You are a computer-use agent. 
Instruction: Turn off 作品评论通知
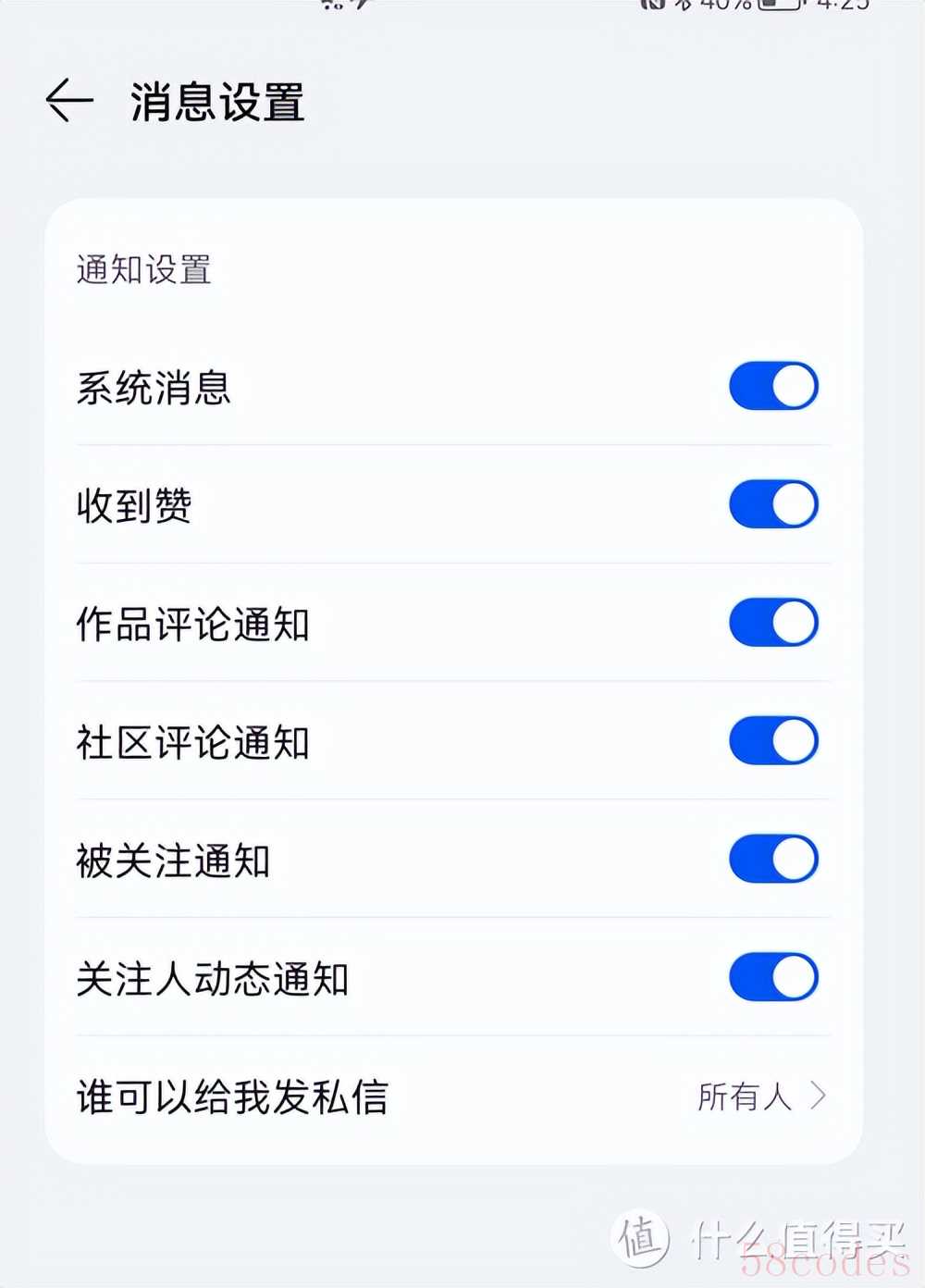(x=773, y=623)
